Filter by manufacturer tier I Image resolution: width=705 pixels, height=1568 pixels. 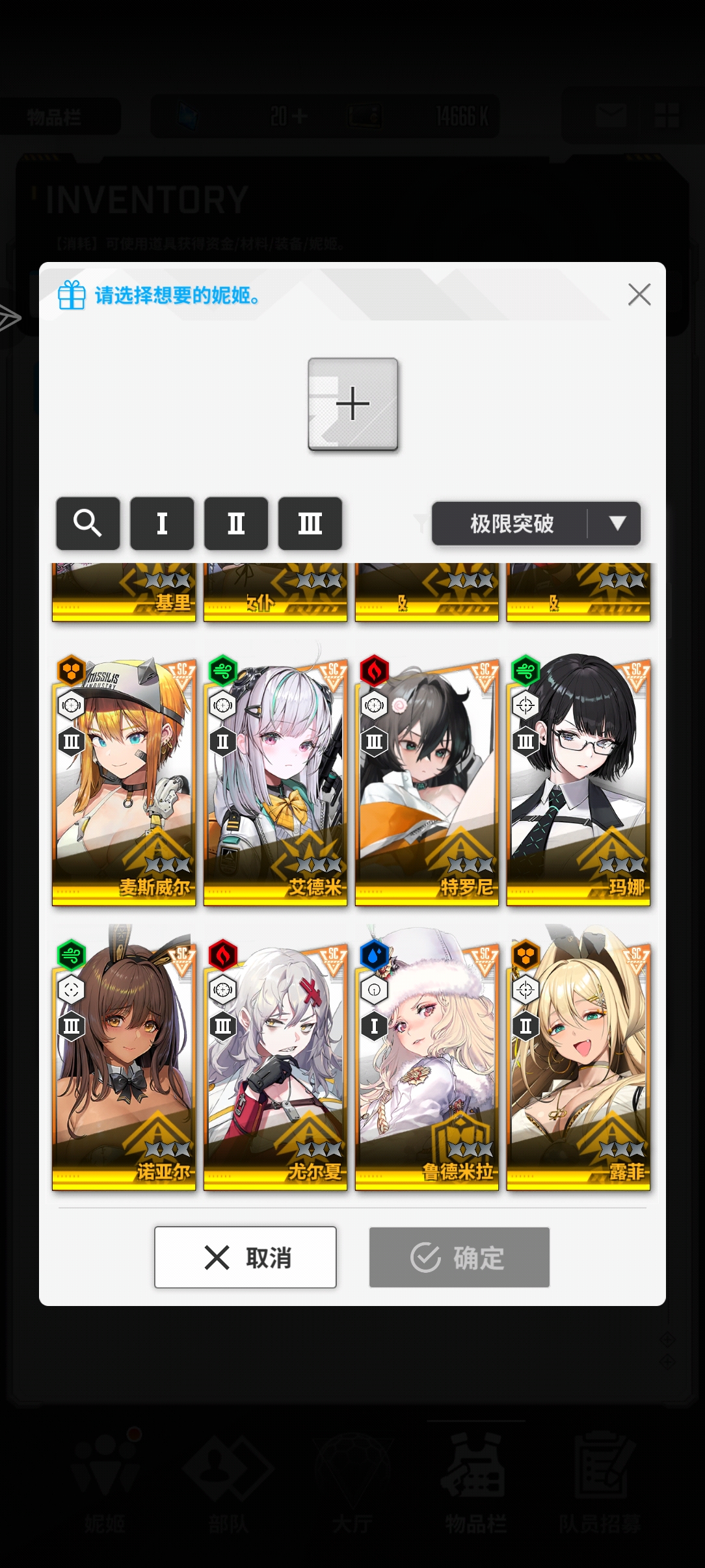tap(162, 523)
